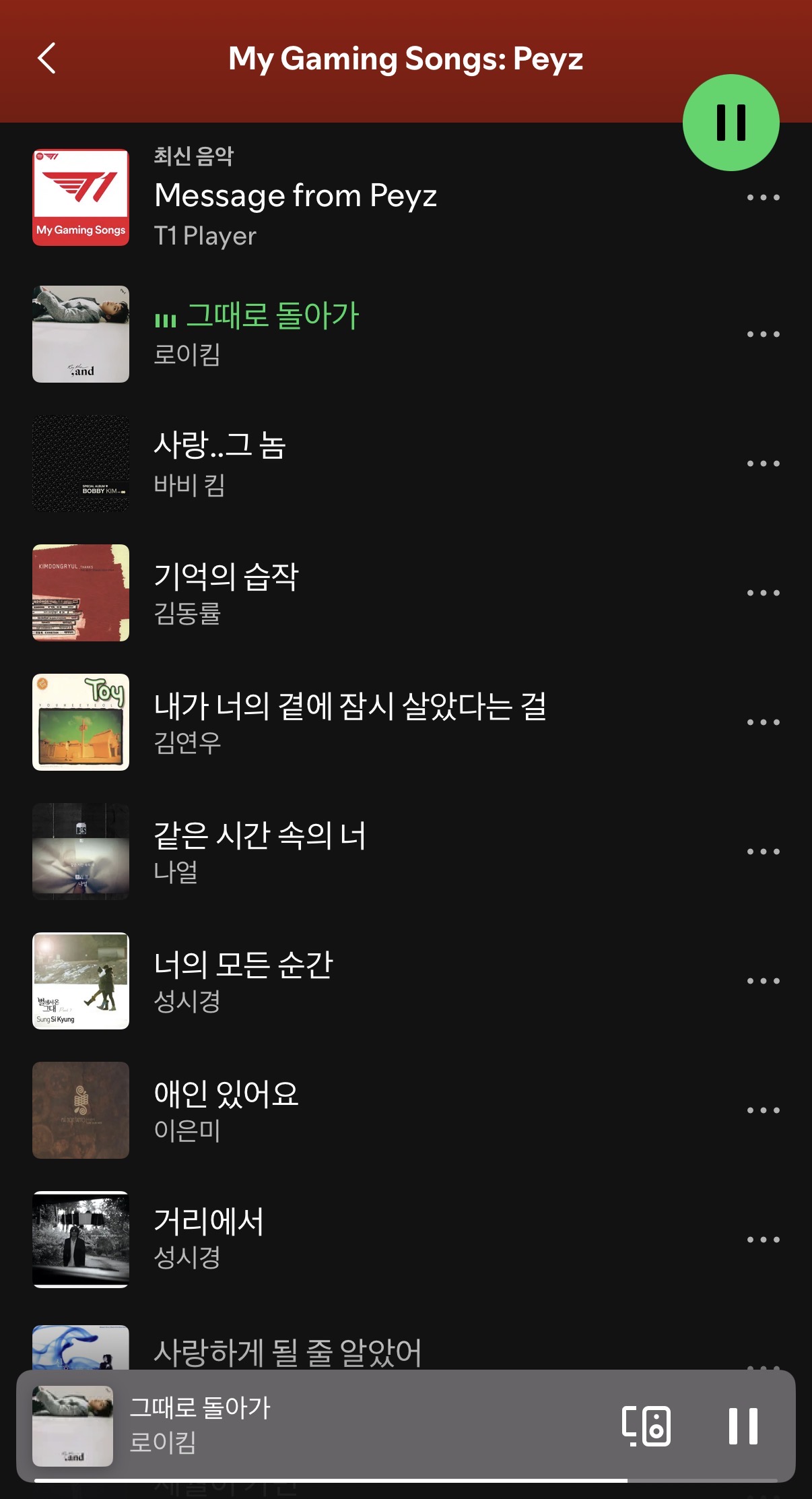812x1499 pixels.
Task: Play 사랑..그 놈 by 바비 킴
Action: pyautogui.click(x=220, y=464)
